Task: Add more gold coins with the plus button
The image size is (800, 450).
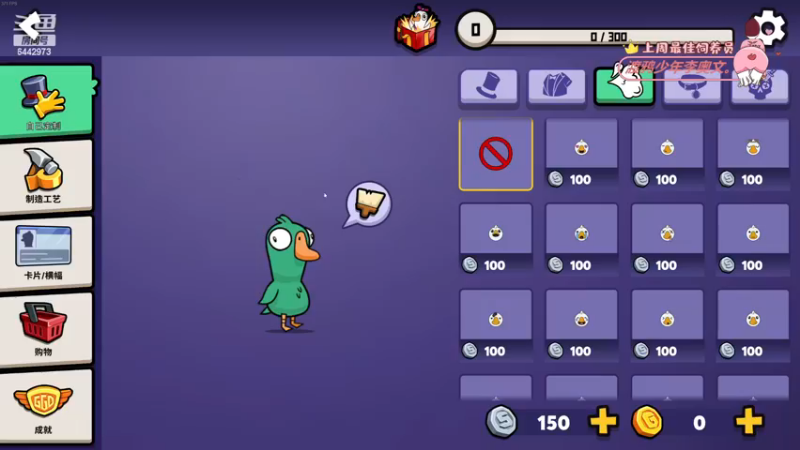Action: [x=749, y=421]
